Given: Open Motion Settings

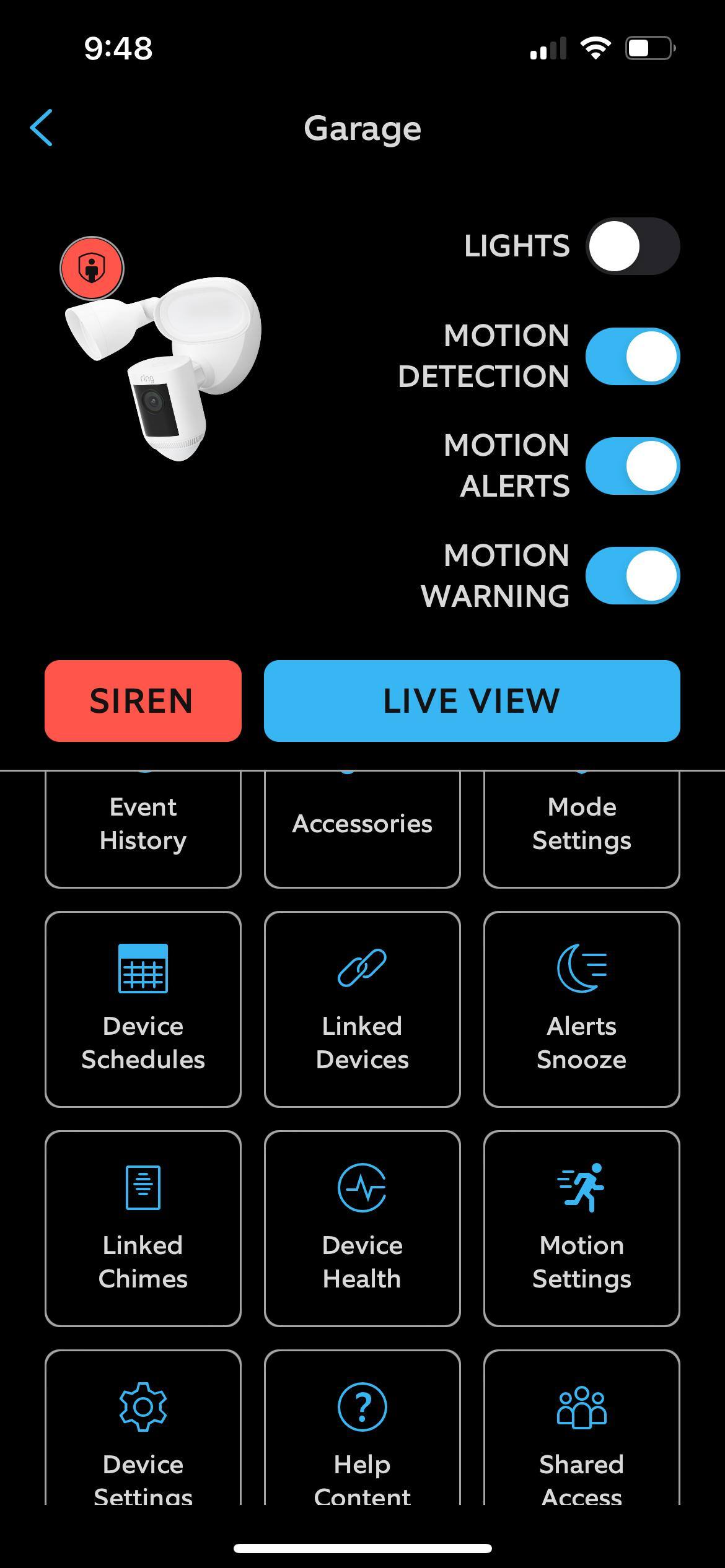Looking at the screenshot, I should tap(581, 1229).
